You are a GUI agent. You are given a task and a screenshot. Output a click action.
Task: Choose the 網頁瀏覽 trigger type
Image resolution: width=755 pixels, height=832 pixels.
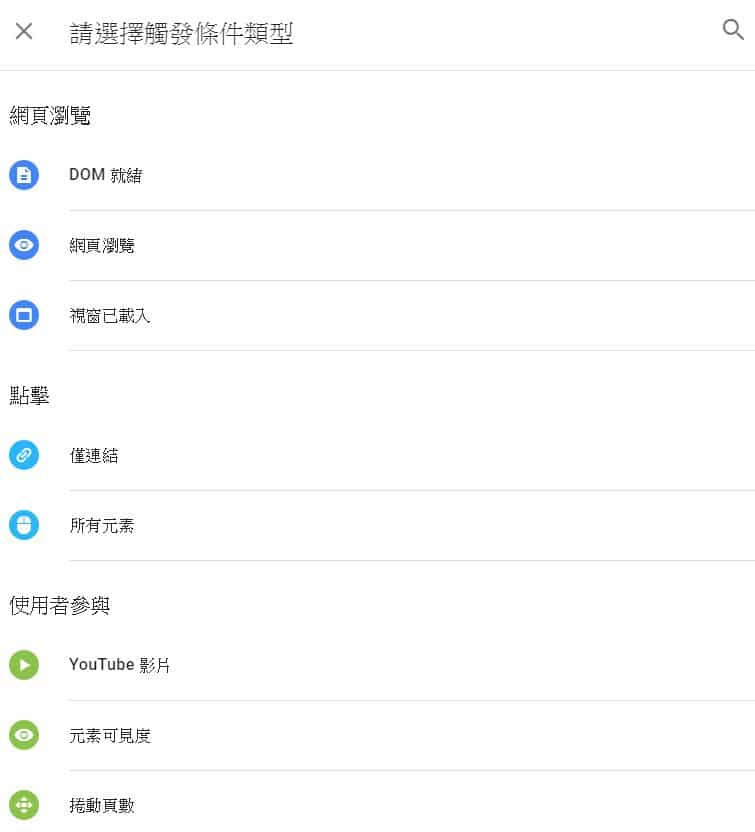102,246
